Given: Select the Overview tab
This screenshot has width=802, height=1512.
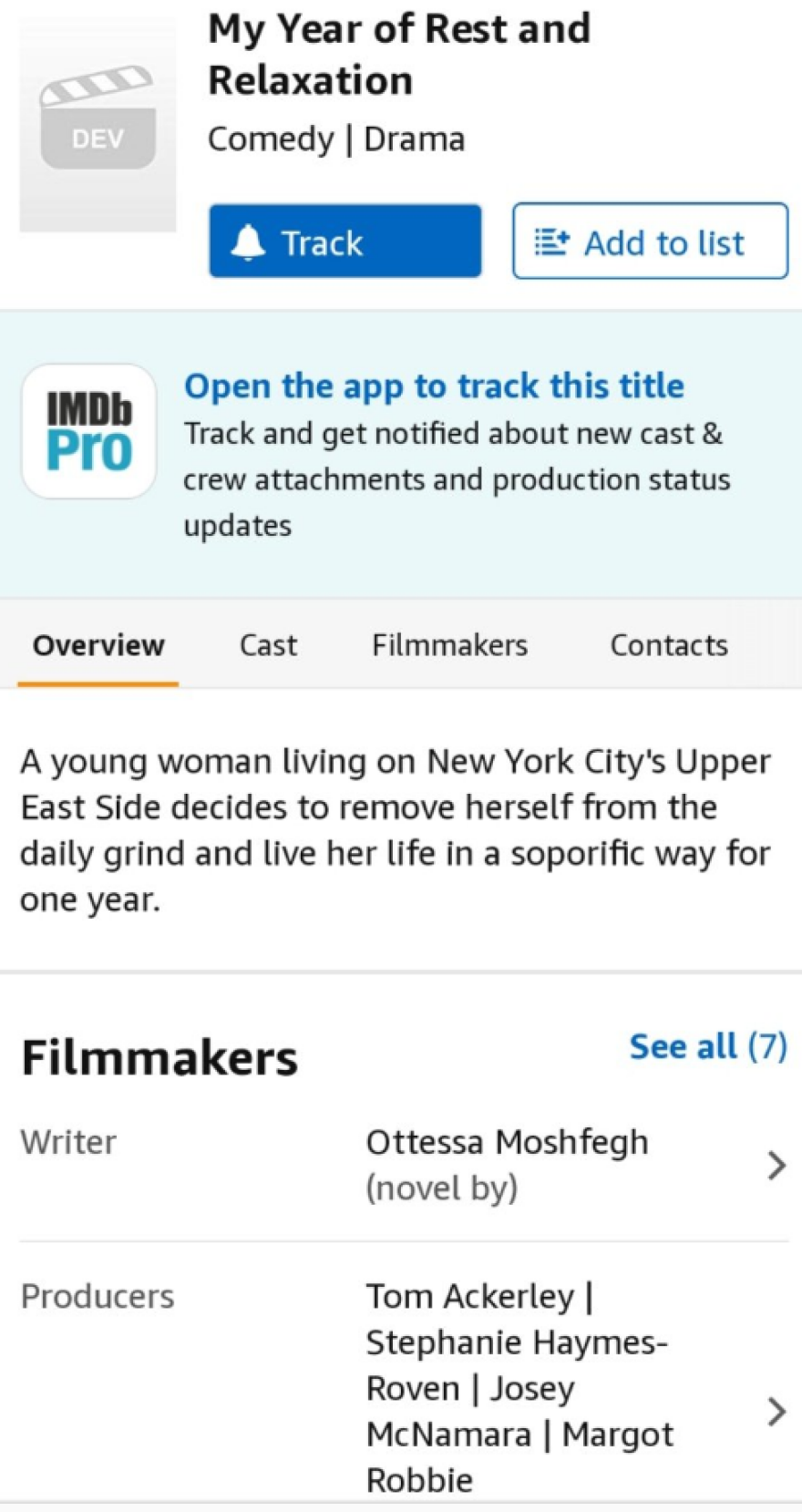Looking at the screenshot, I should pyautogui.click(x=98, y=645).
